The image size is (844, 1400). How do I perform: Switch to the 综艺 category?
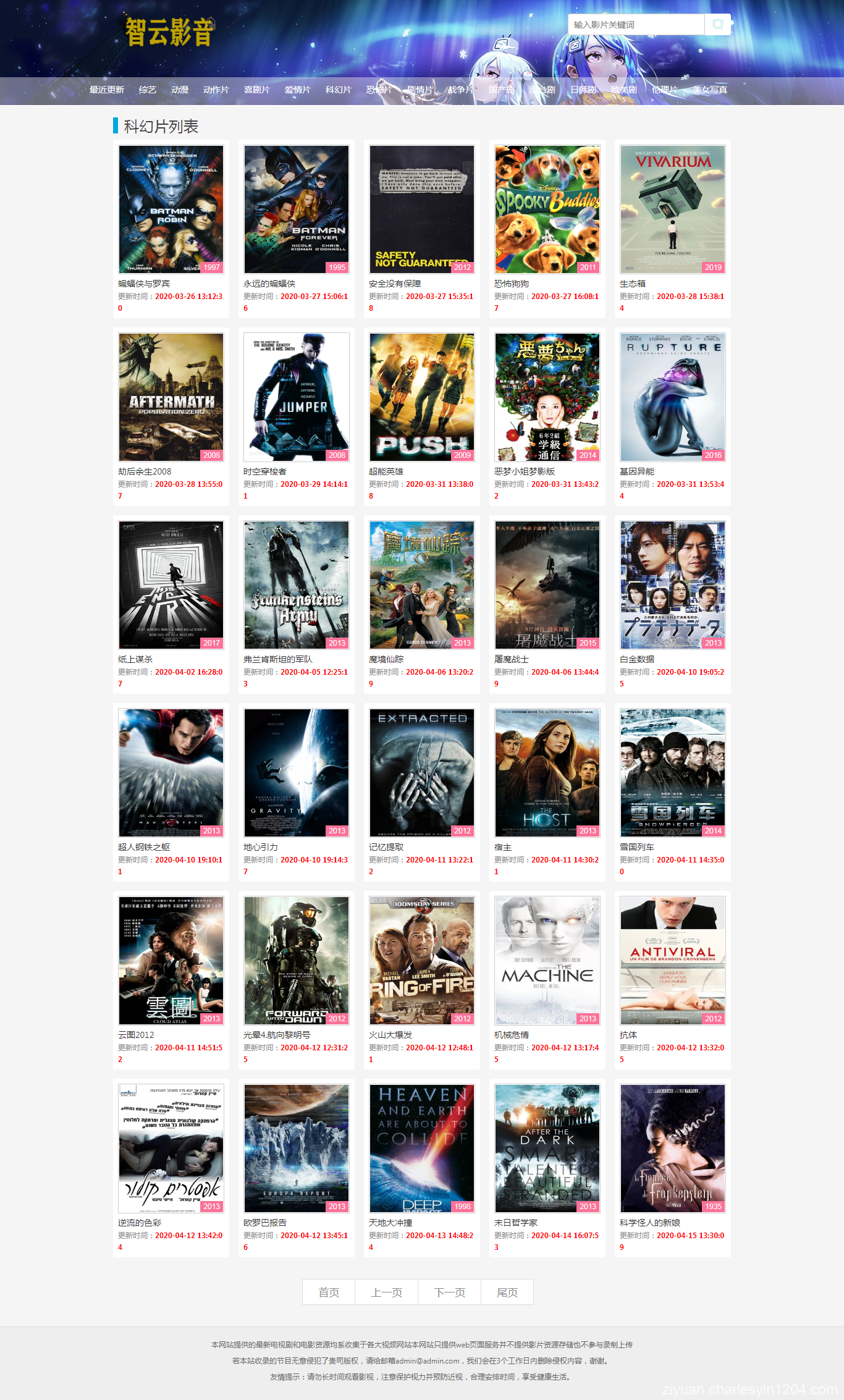(x=147, y=90)
